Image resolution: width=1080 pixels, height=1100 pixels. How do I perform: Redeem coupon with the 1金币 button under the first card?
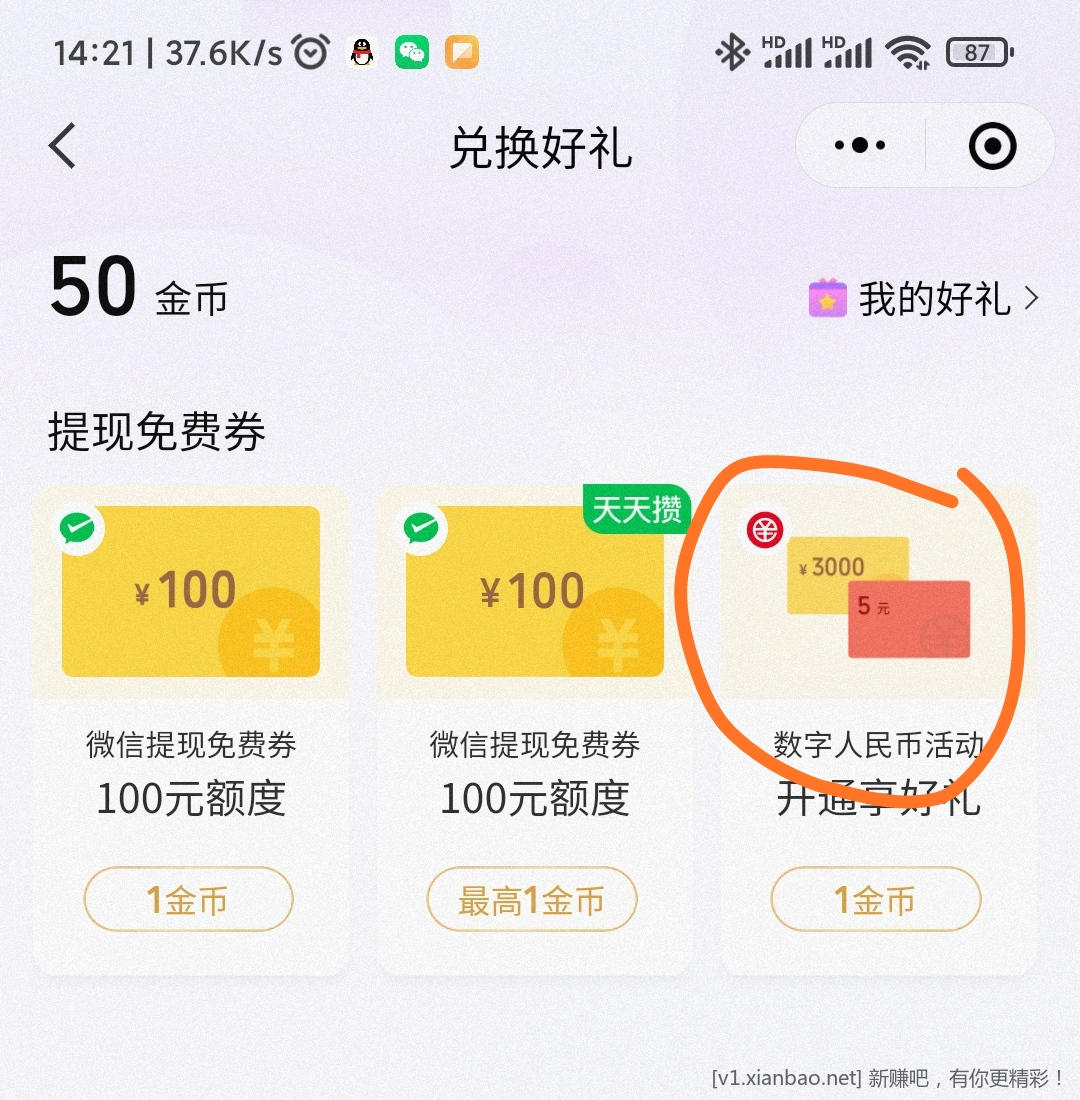click(x=188, y=900)
